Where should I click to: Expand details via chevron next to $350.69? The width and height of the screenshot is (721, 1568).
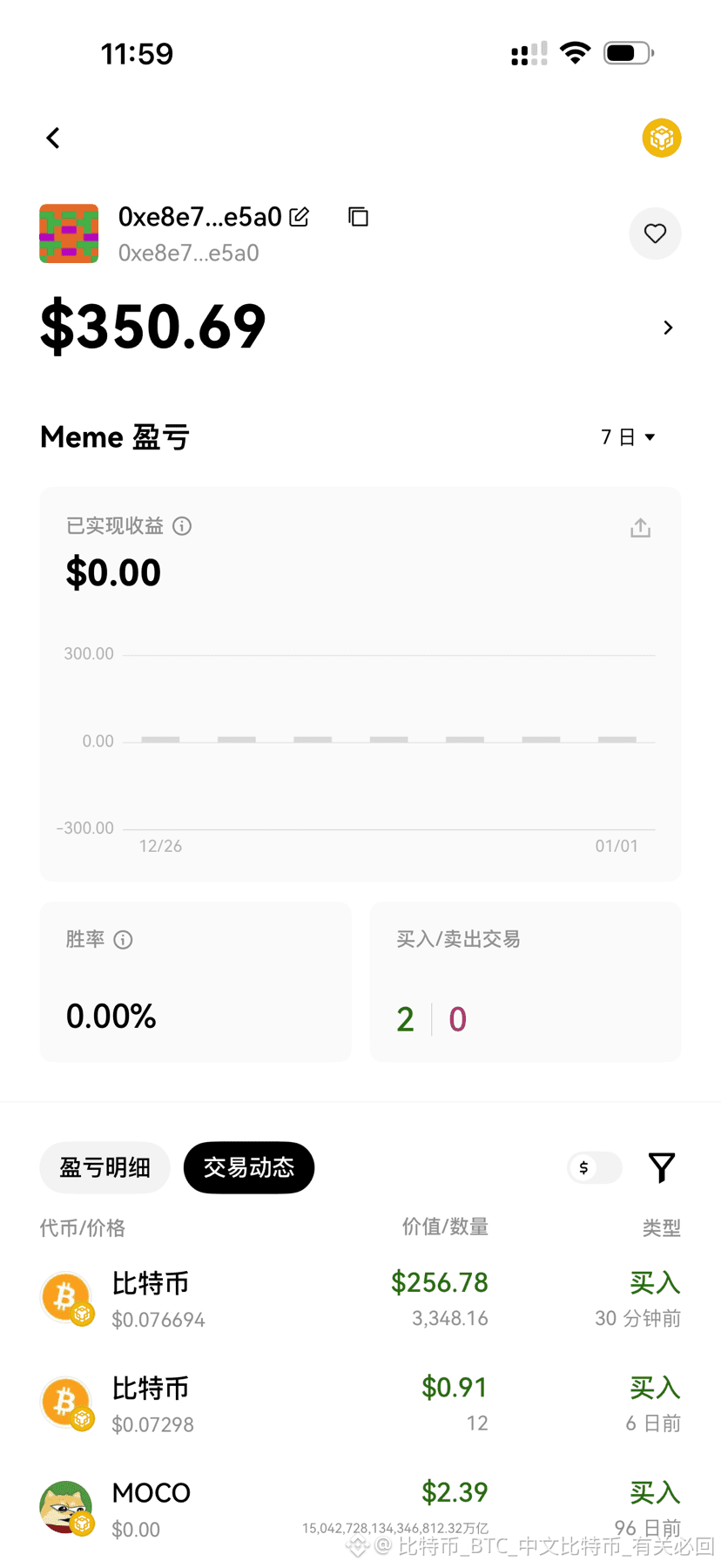click(668, 327)
